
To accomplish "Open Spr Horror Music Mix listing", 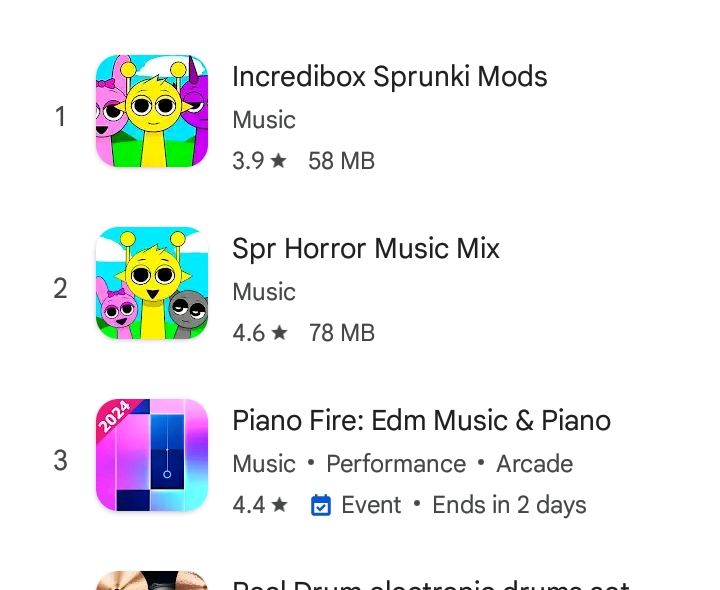I will (365, 249).
